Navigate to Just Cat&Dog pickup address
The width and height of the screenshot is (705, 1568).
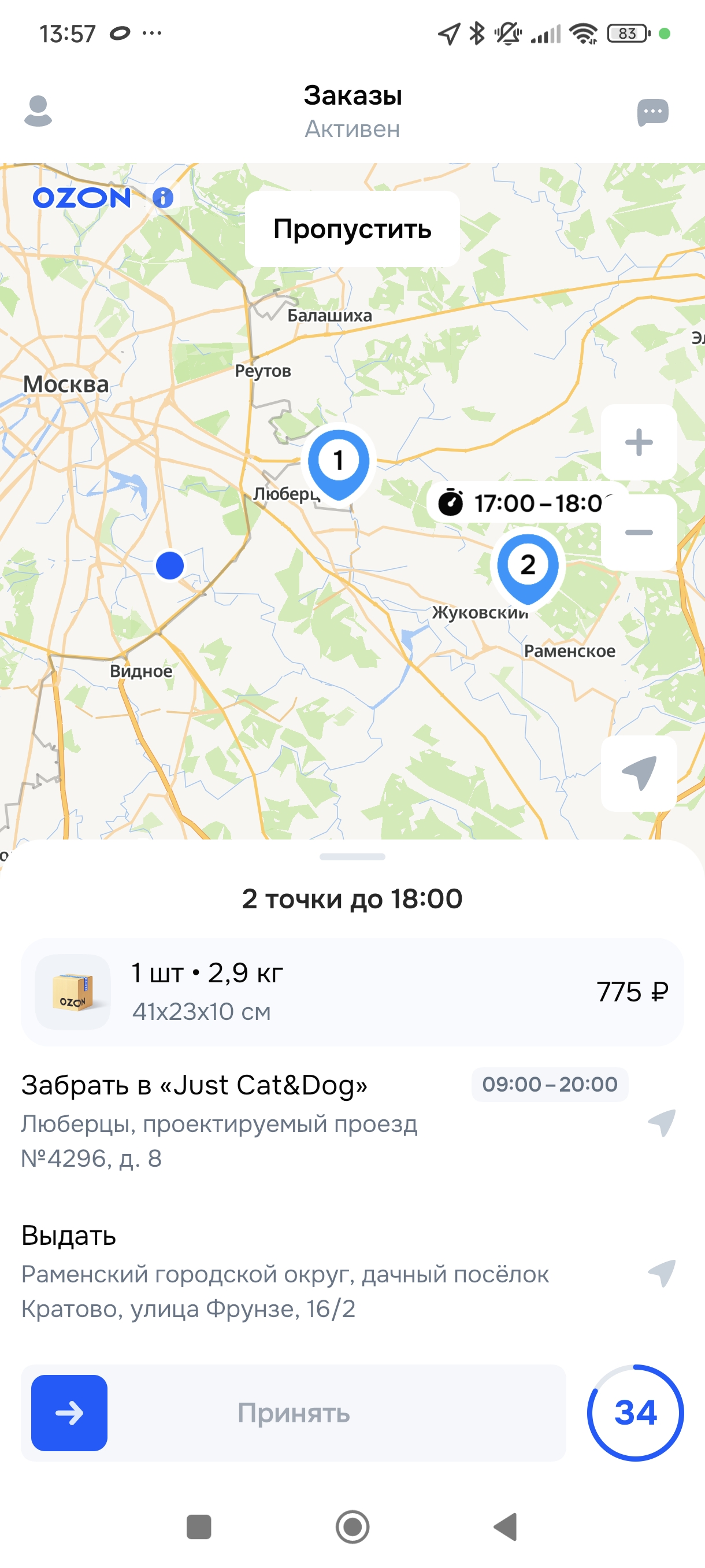tap(661, 1122)
